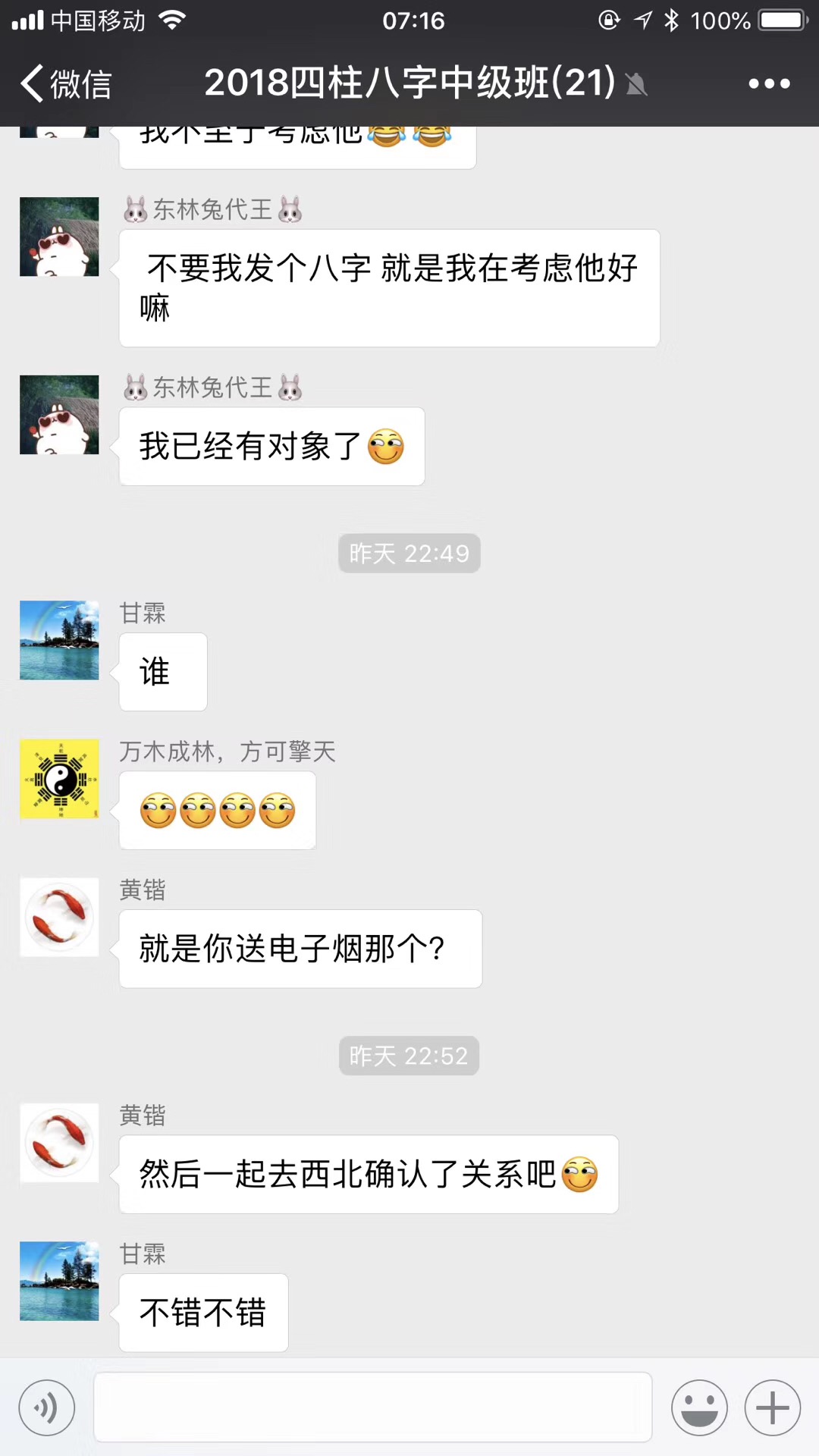Open 东林兔代王's avatar beside 我已经有对象了
The width and height of the screenshot is (819, 1456).
[59, 415]
